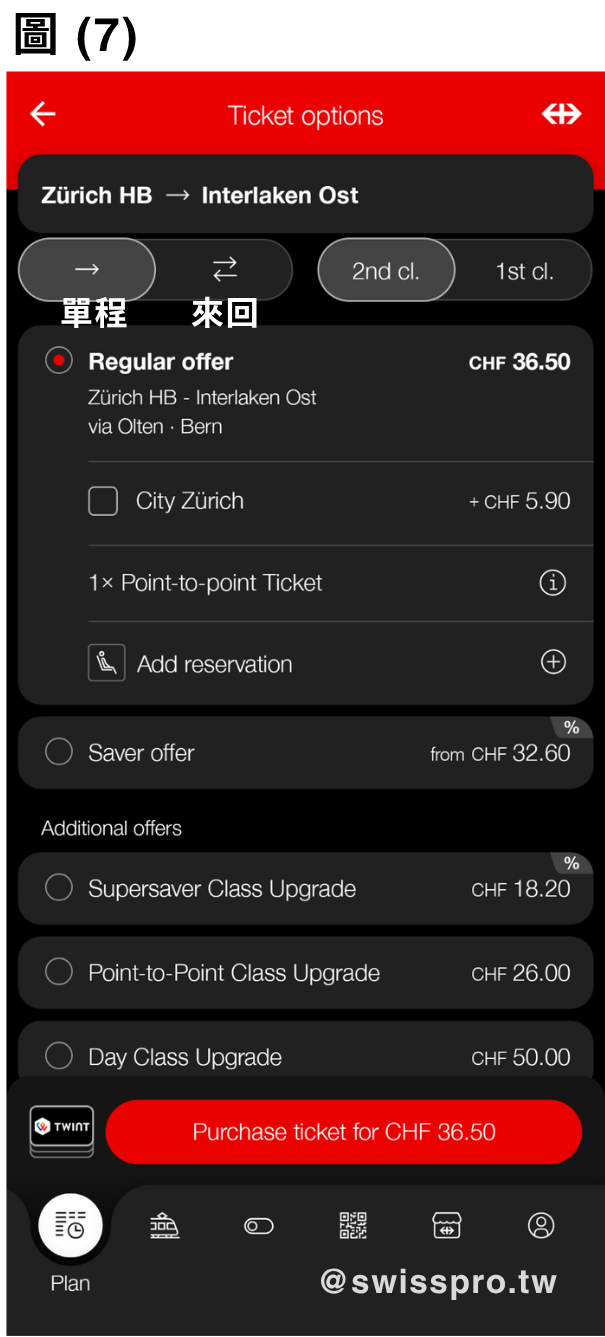Open the train tab in the bottom bar
The width and height of the screenshot is (605, 1337).
(x=164, y=1226)
